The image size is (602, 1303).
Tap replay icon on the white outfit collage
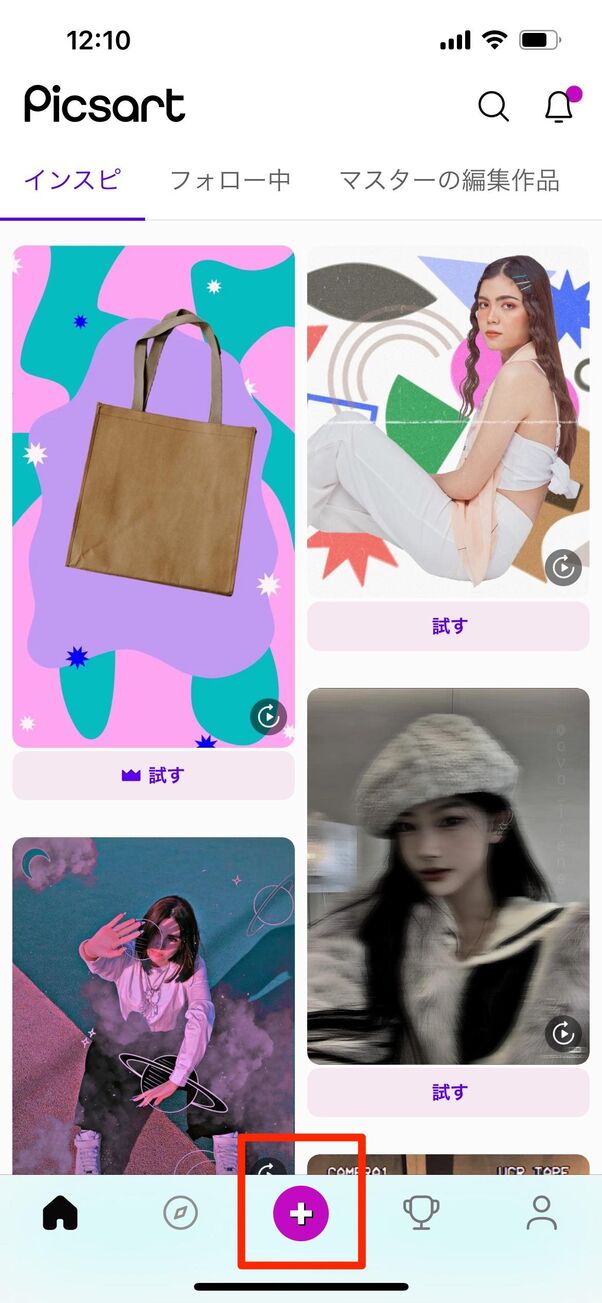(564, 568)
